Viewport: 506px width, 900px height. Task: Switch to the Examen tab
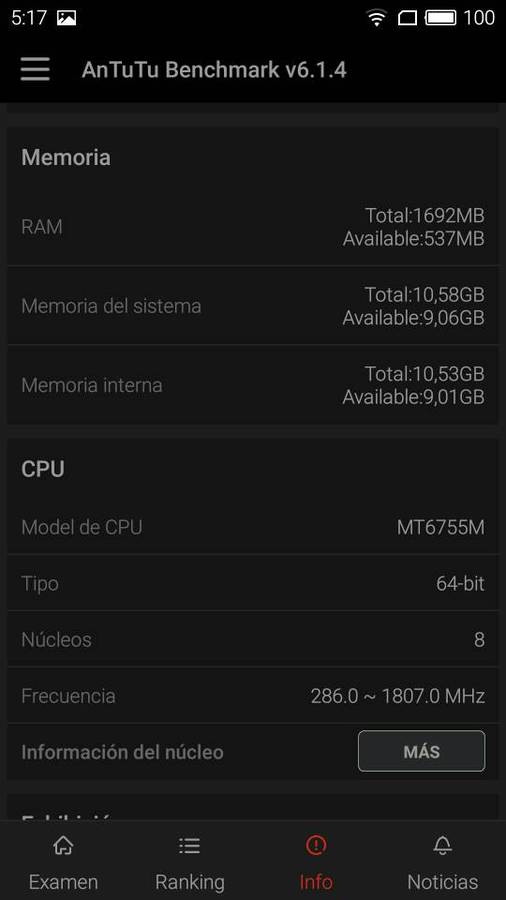tap(63, 863)
